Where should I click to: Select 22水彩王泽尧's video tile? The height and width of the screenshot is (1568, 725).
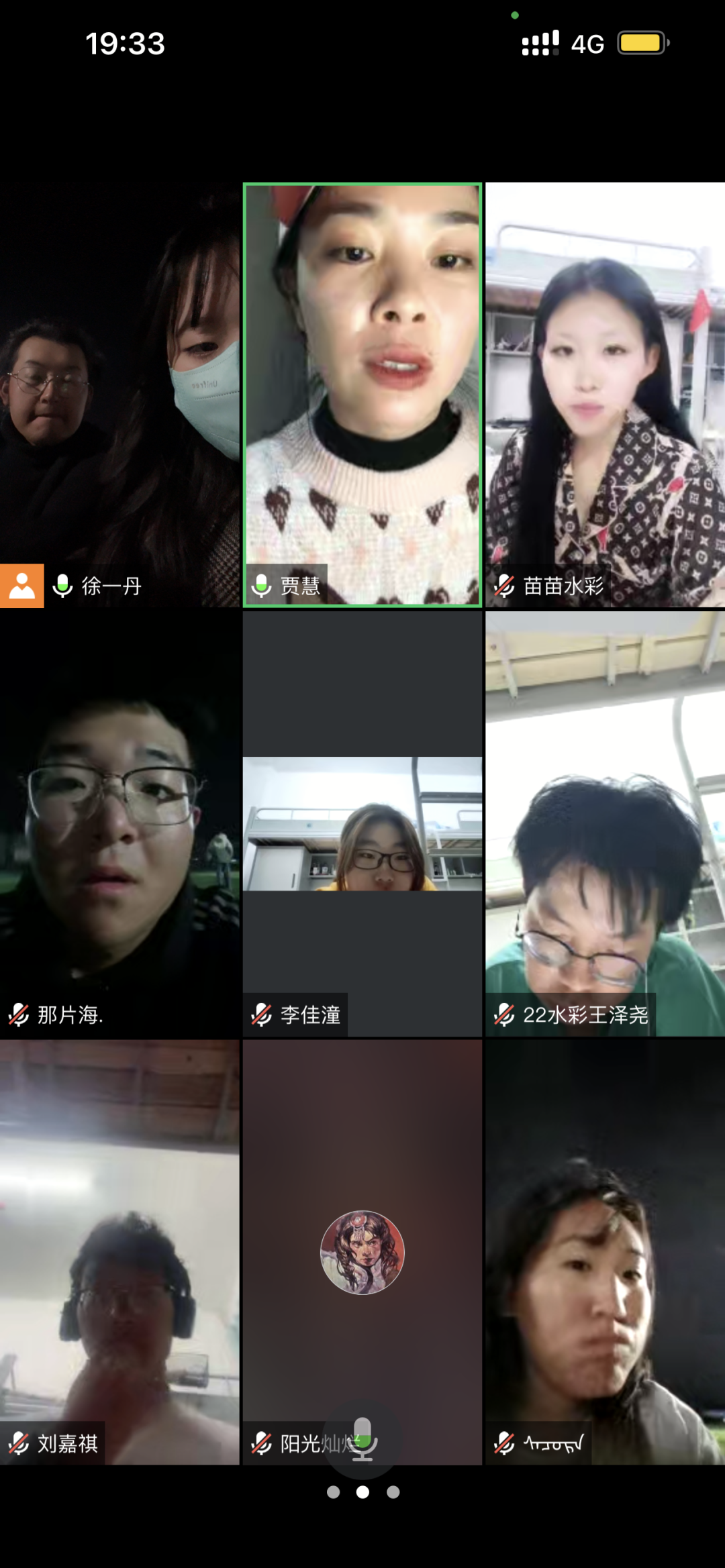pos(605,823)
